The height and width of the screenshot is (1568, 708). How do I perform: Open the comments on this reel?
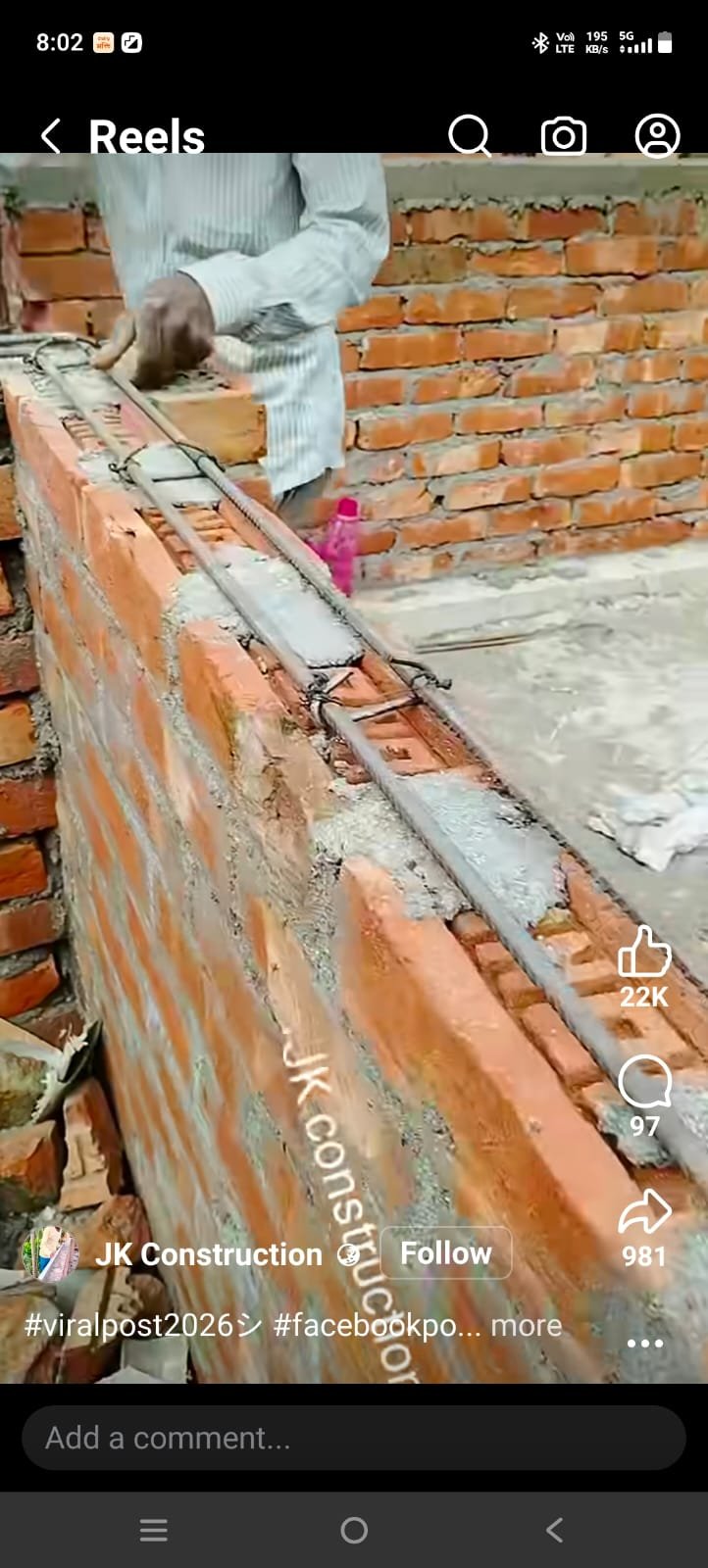tap(644, 1082)
